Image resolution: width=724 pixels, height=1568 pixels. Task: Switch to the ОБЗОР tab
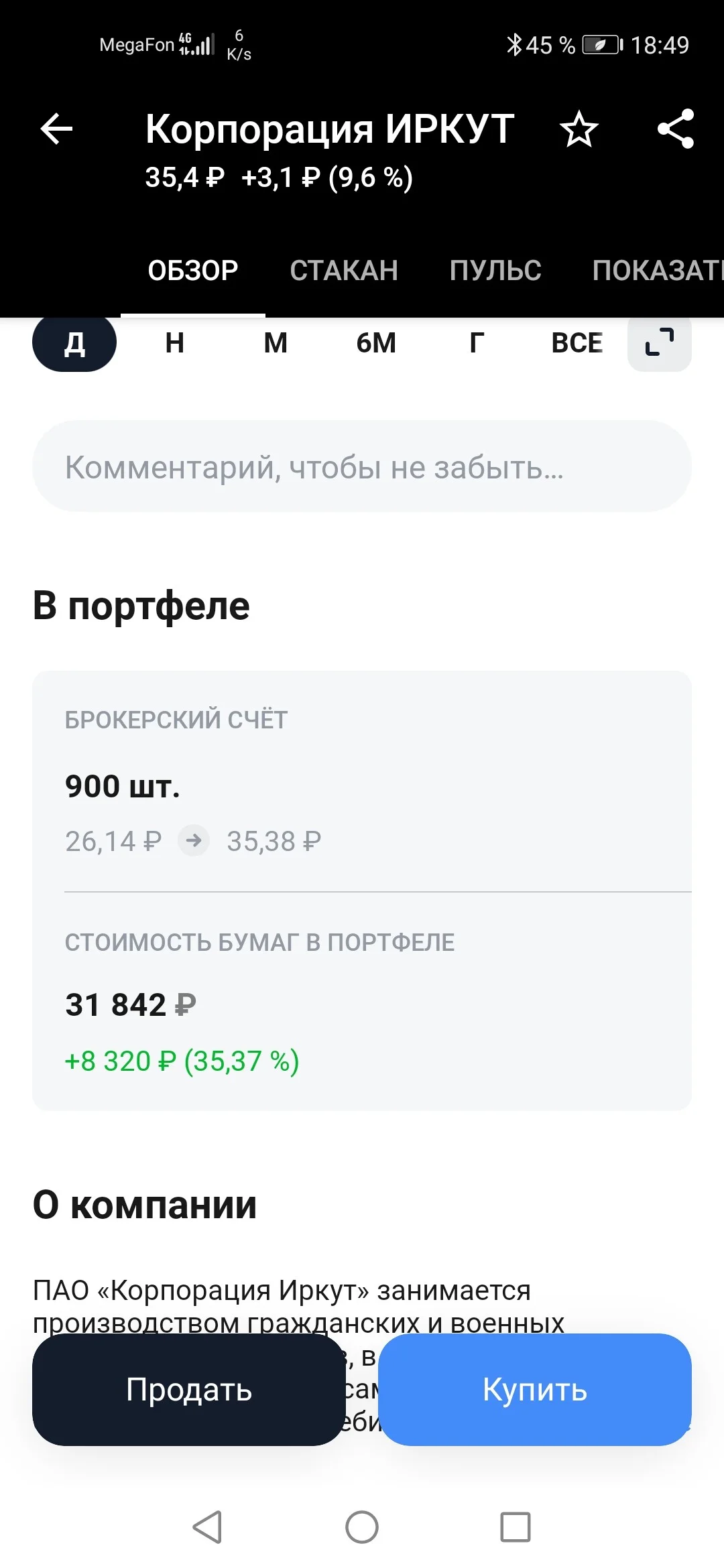(x=193, y=271)
